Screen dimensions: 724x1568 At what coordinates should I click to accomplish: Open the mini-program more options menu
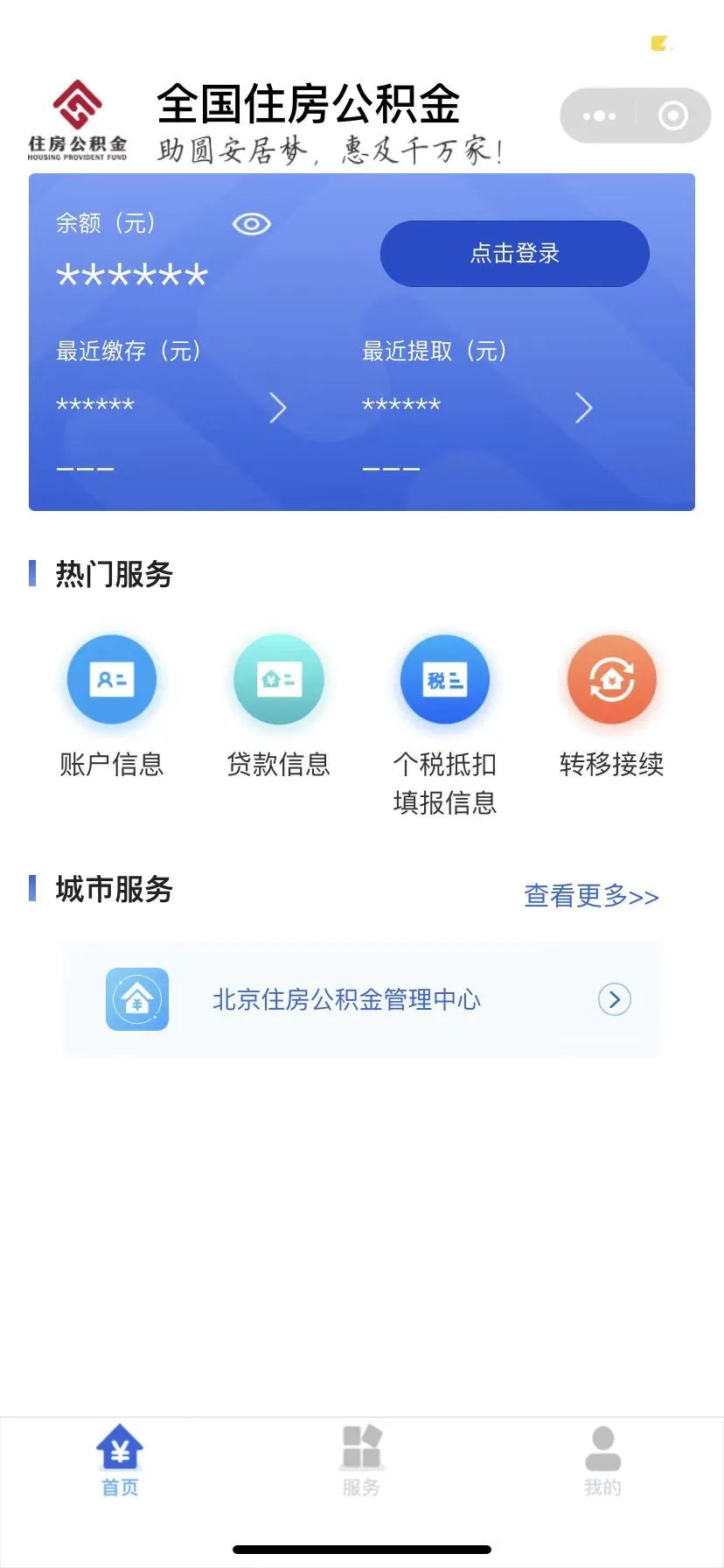coord(598,115)
